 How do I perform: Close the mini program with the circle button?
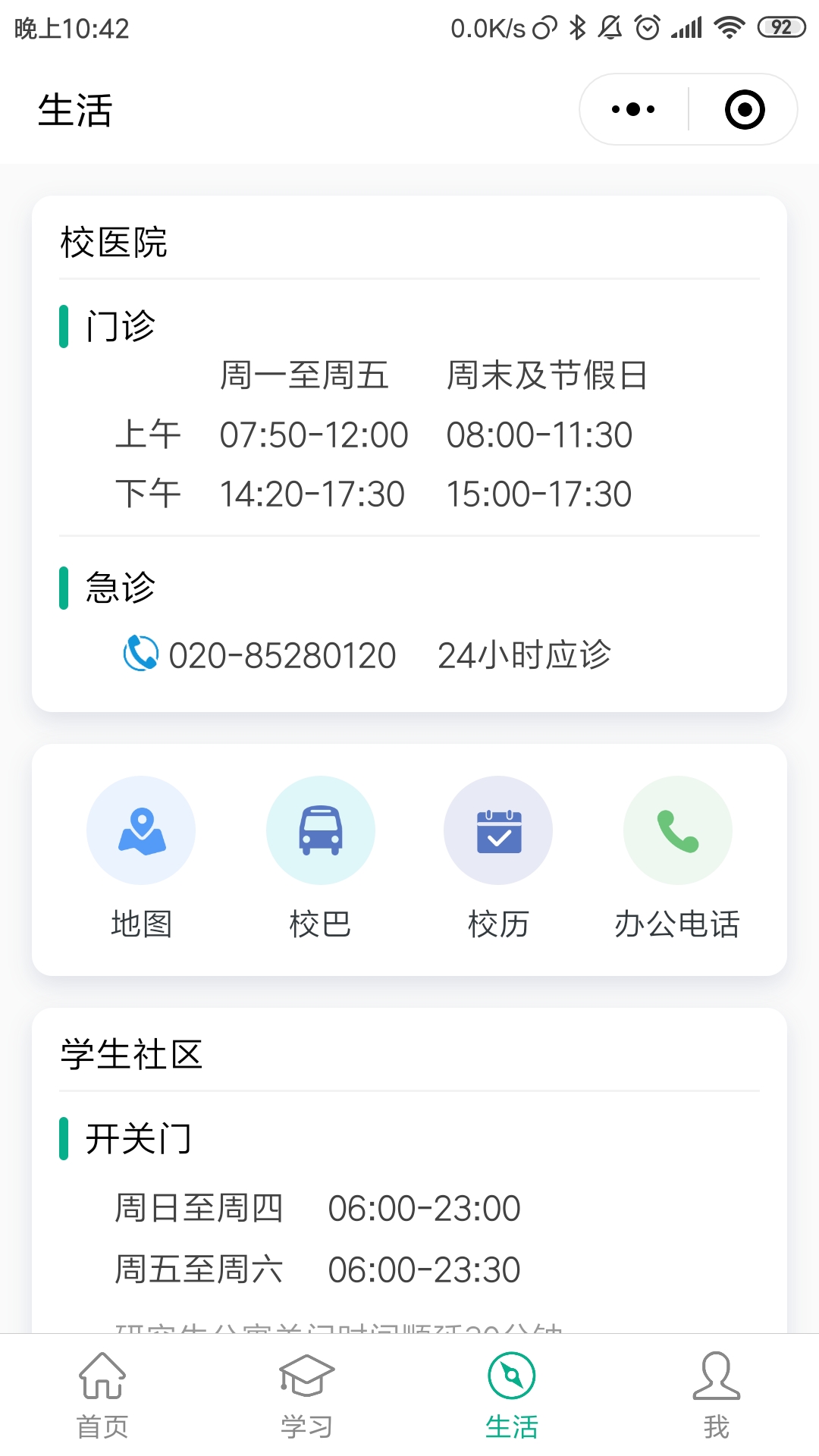pos(745,109)
